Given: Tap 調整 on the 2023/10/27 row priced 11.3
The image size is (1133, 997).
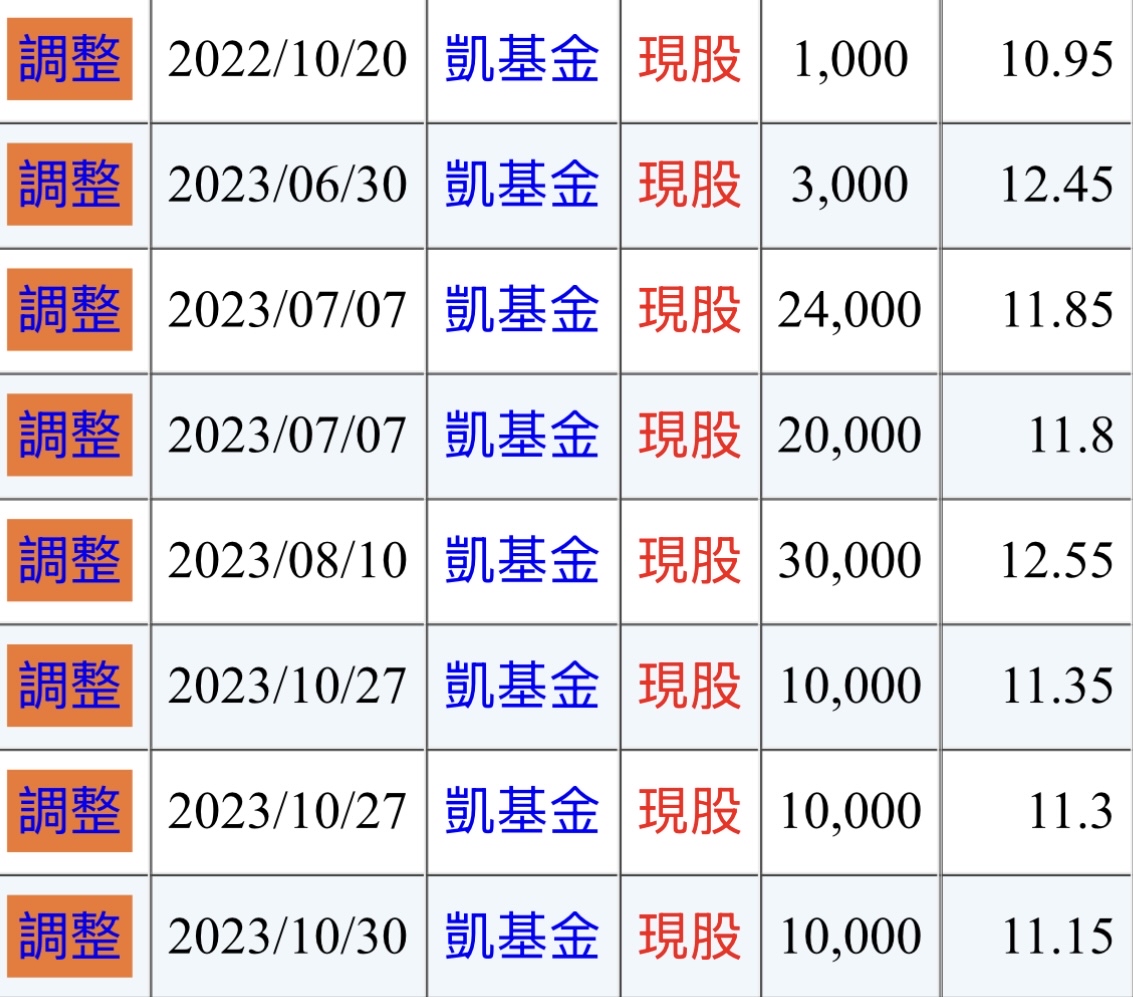Looking at the screenshot, I should tap(70, 810).
